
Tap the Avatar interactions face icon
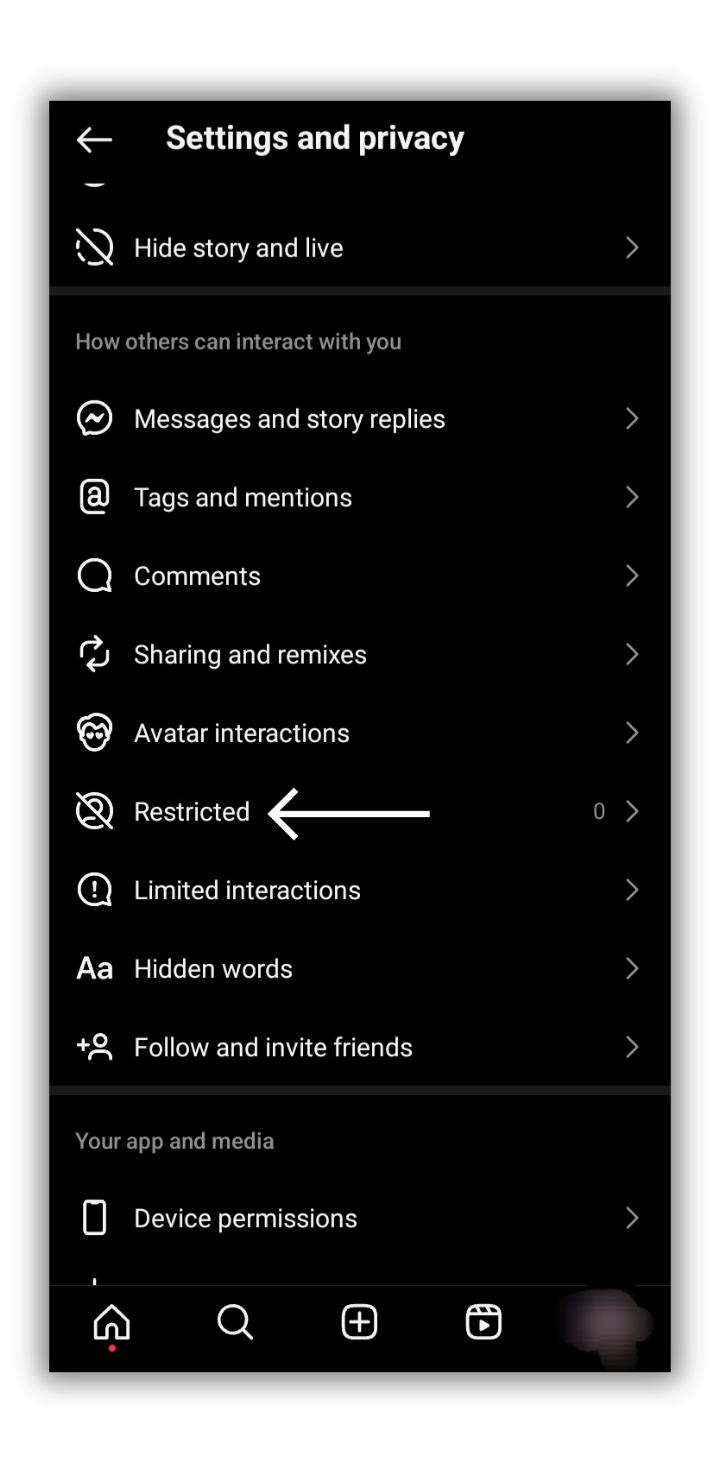point(94,733)
